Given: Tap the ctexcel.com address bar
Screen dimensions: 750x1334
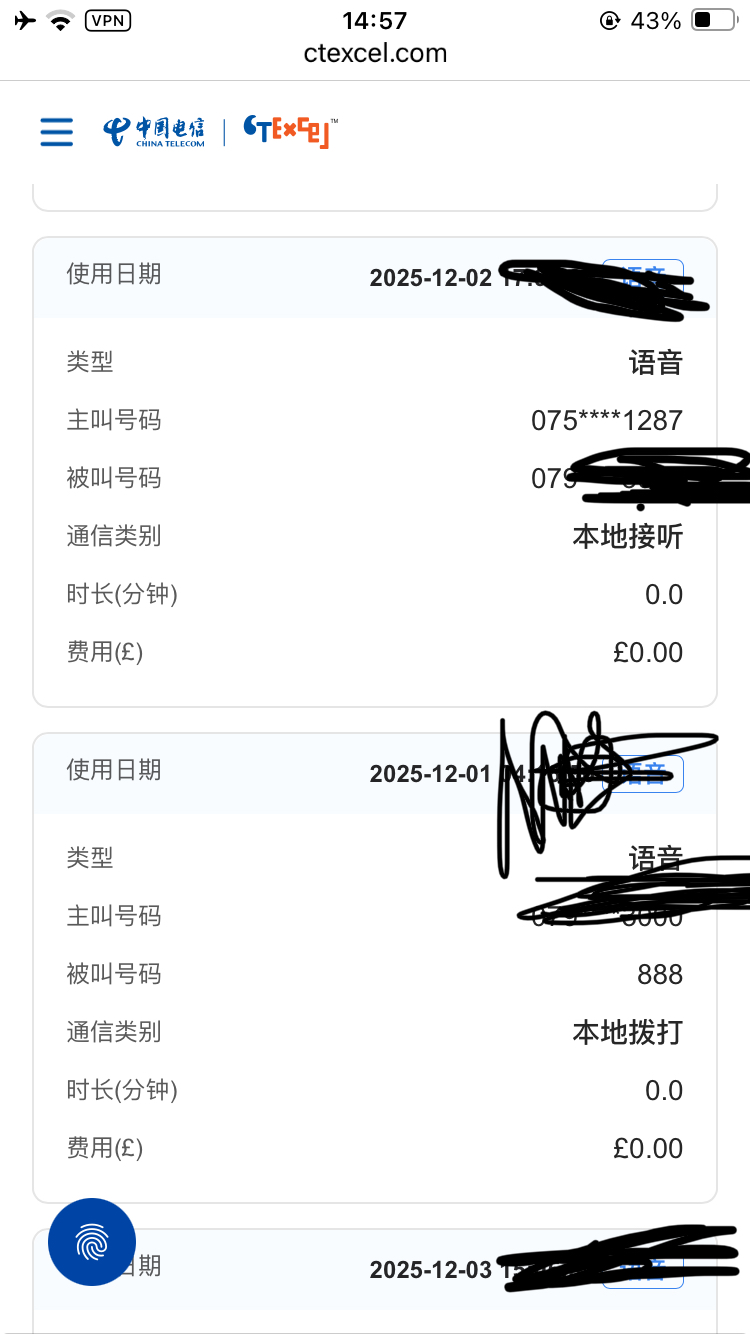Looking at the screenshot, I should [x=375, y=53].
